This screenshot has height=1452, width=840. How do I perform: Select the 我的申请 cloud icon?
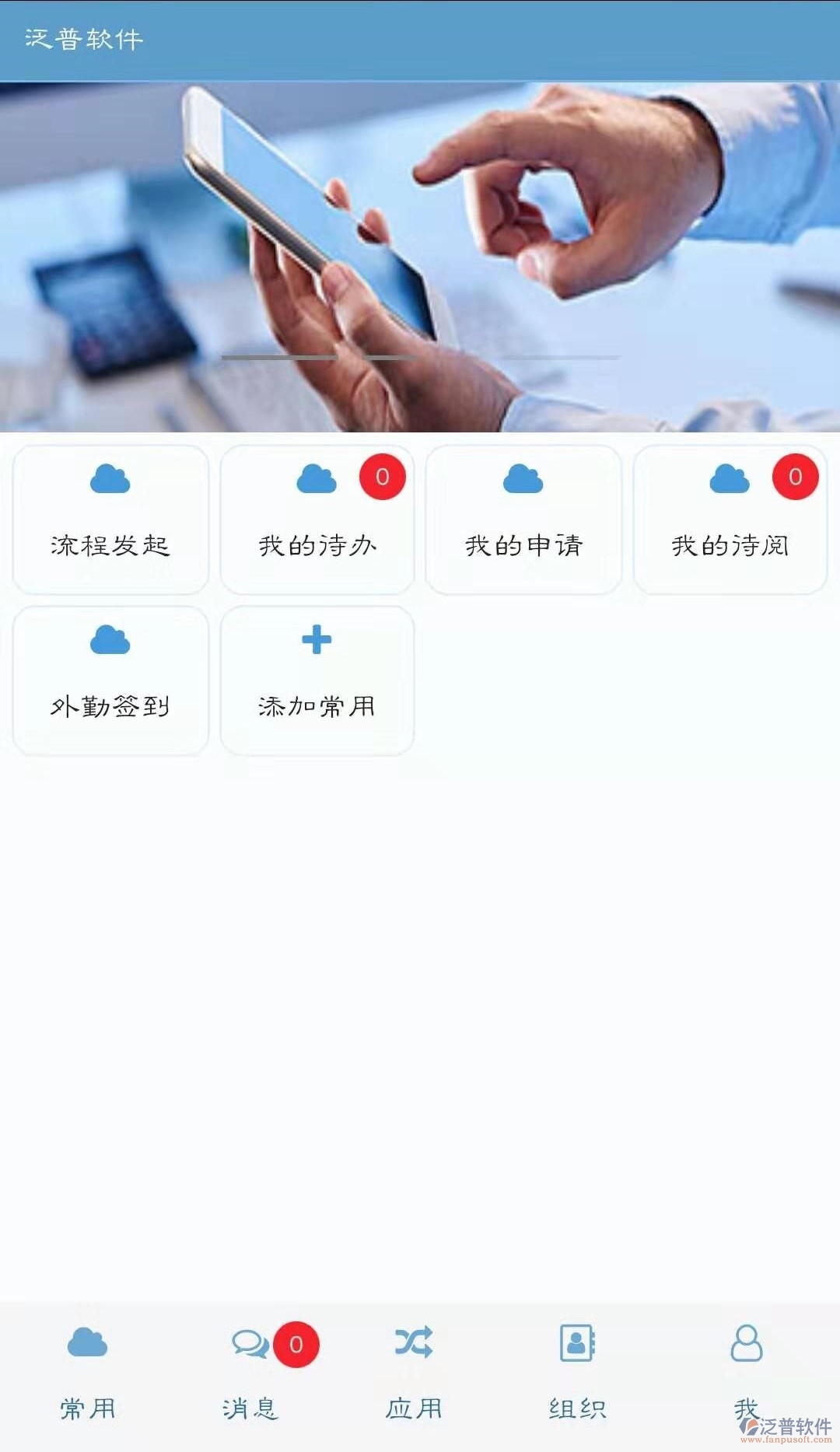(x=523, y=478)
